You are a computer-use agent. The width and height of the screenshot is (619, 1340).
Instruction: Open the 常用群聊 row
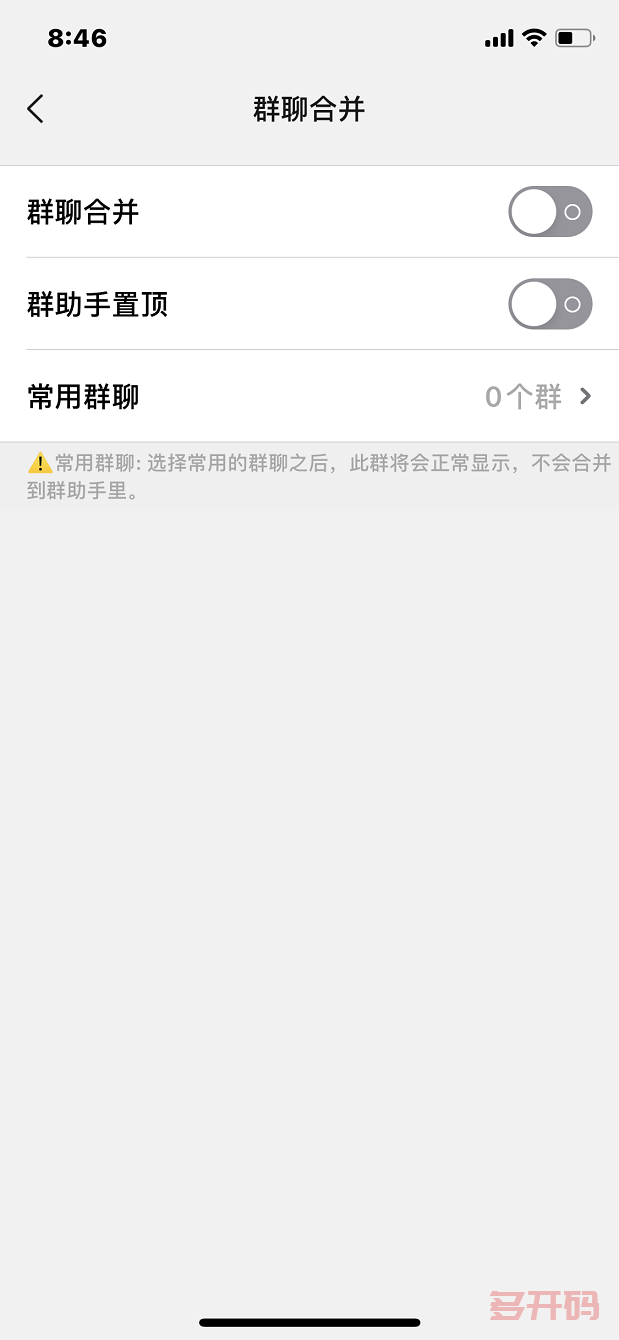point(310,397)
